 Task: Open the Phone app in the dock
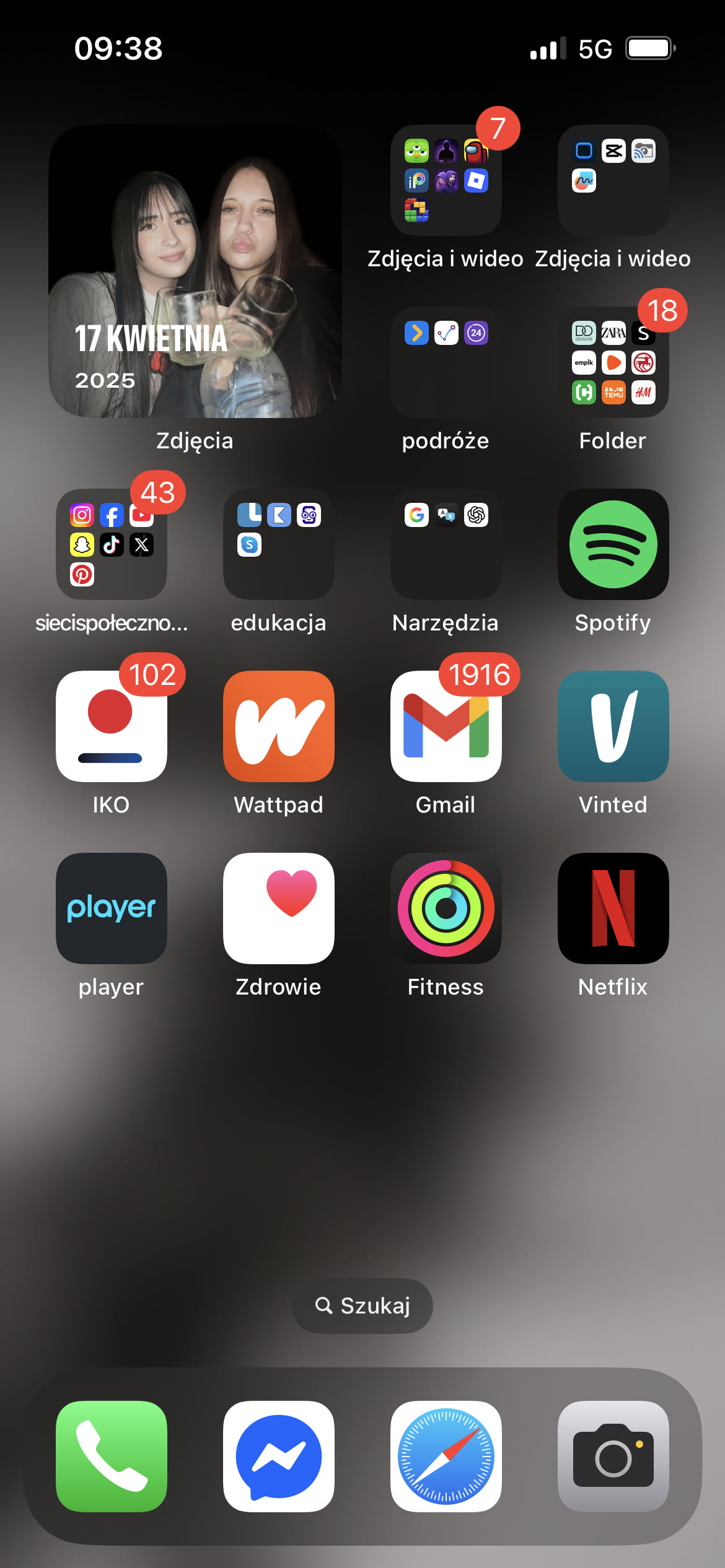[x=112, y=1457]
